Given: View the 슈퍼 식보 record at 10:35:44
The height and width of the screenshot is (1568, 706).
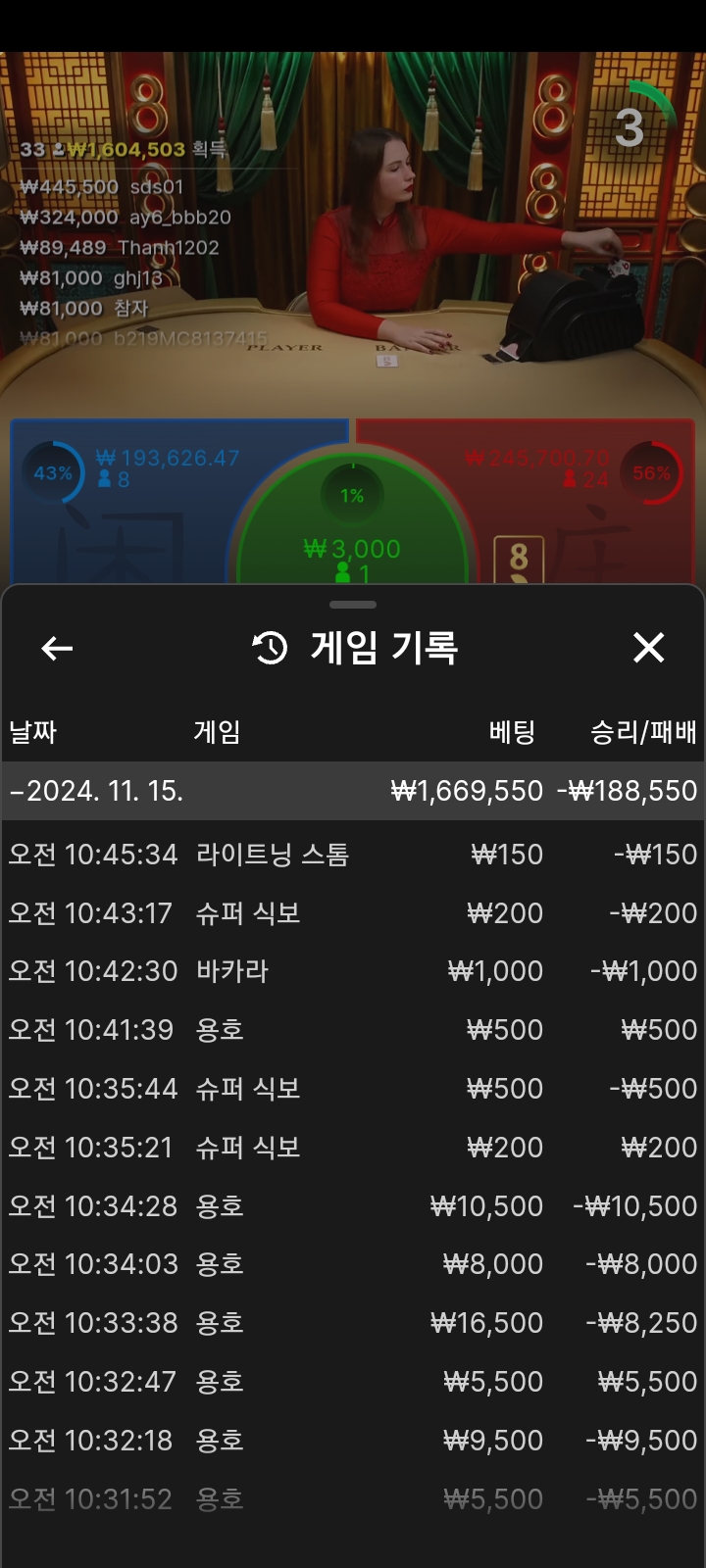Looking at the screenshot, I should pyautogui.click(x=353, y=1089).
